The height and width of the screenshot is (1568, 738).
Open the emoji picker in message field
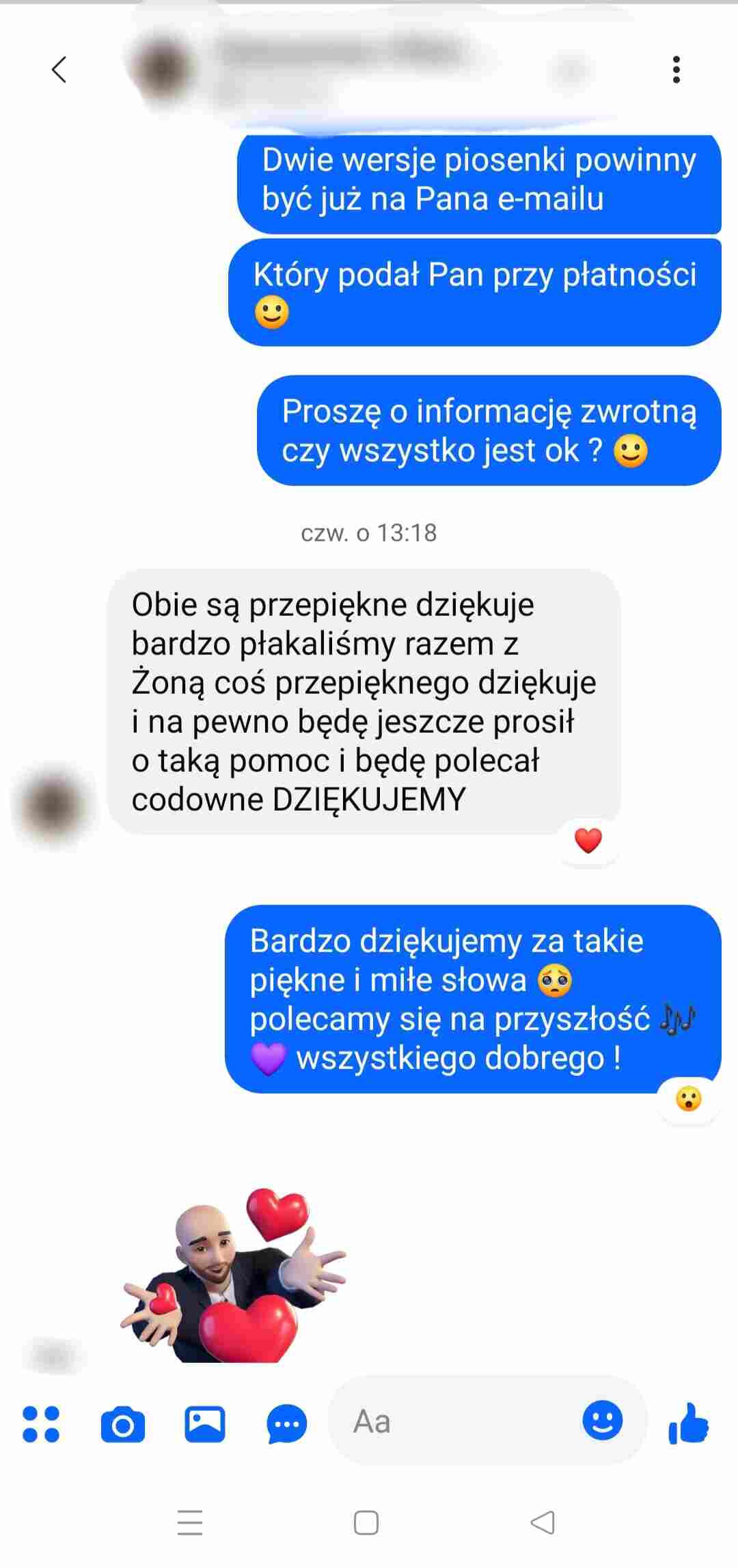coord(602,1421)
